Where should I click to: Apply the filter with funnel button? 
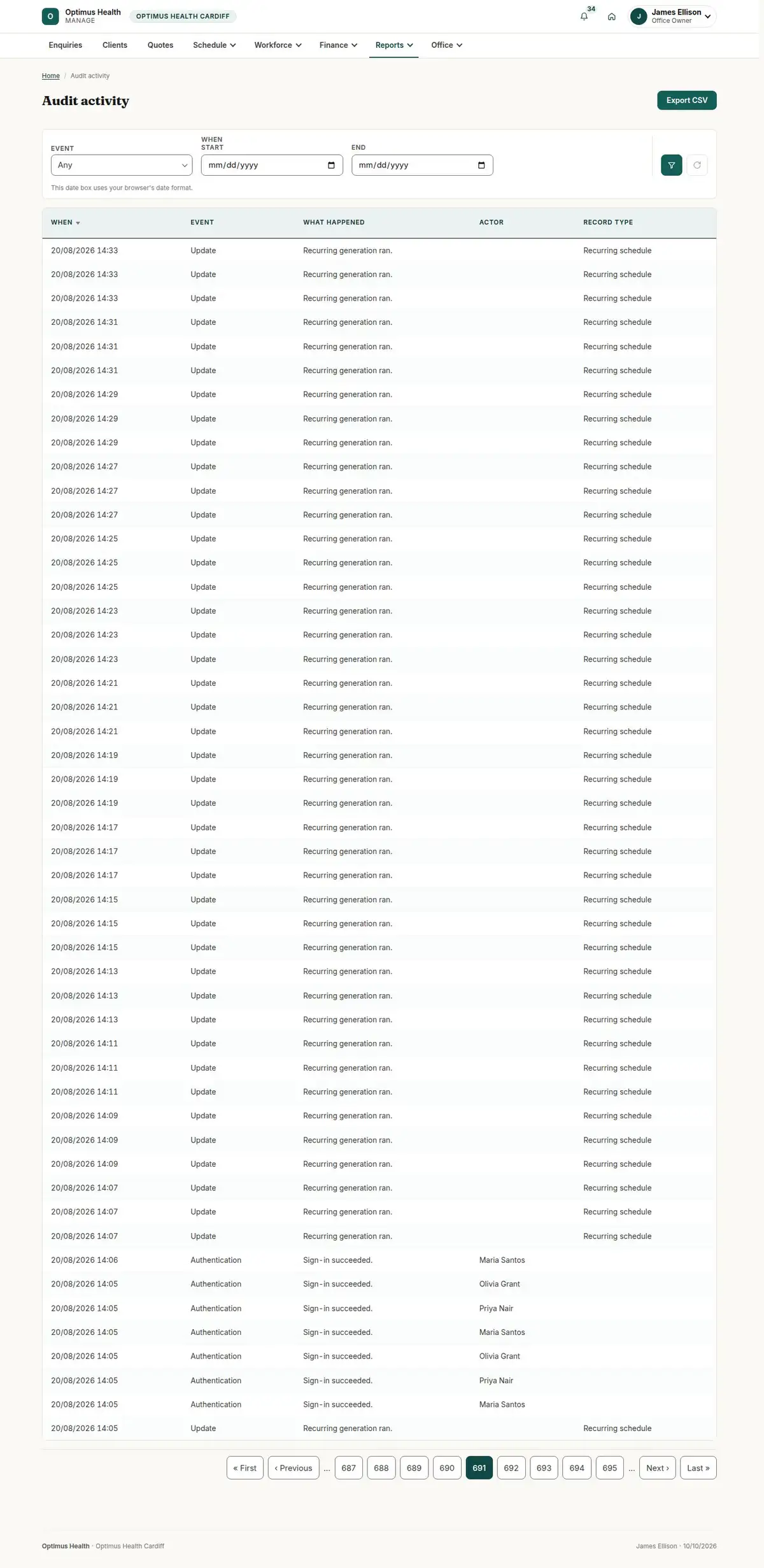coord(672,165)
